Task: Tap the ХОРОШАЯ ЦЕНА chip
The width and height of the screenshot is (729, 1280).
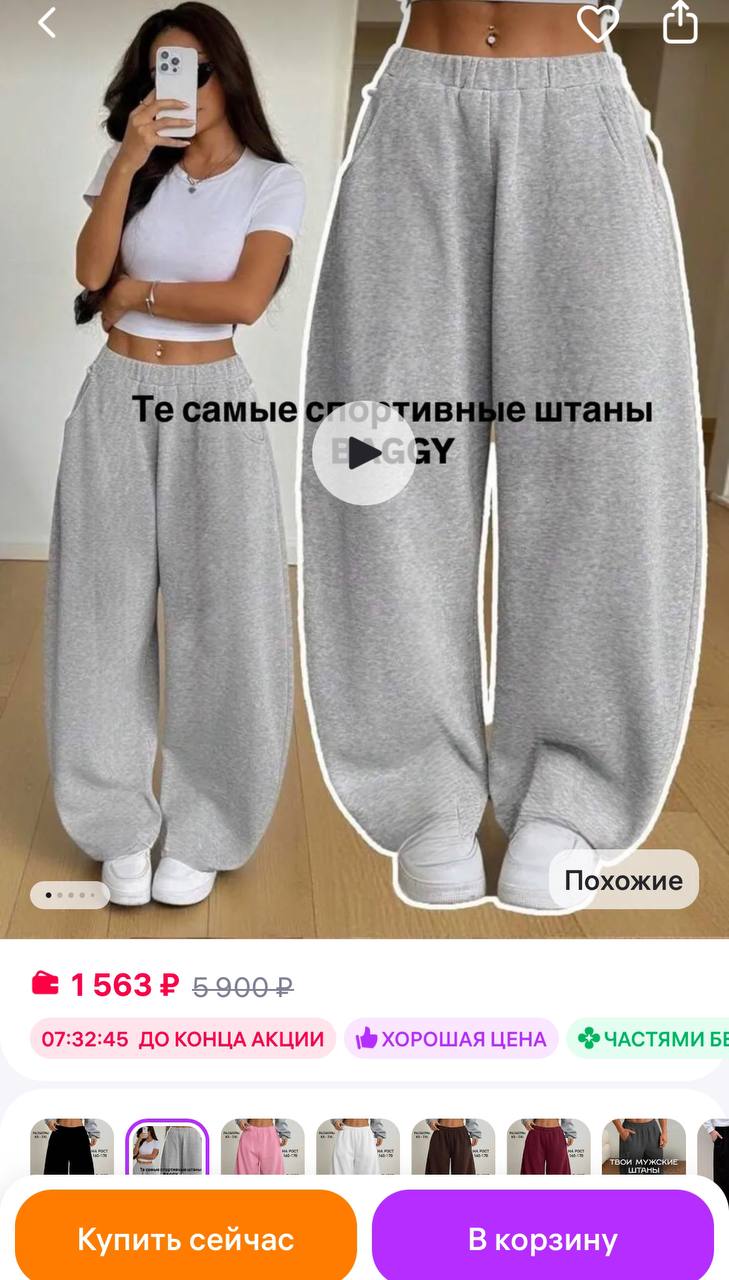Action: point(451,1039)
